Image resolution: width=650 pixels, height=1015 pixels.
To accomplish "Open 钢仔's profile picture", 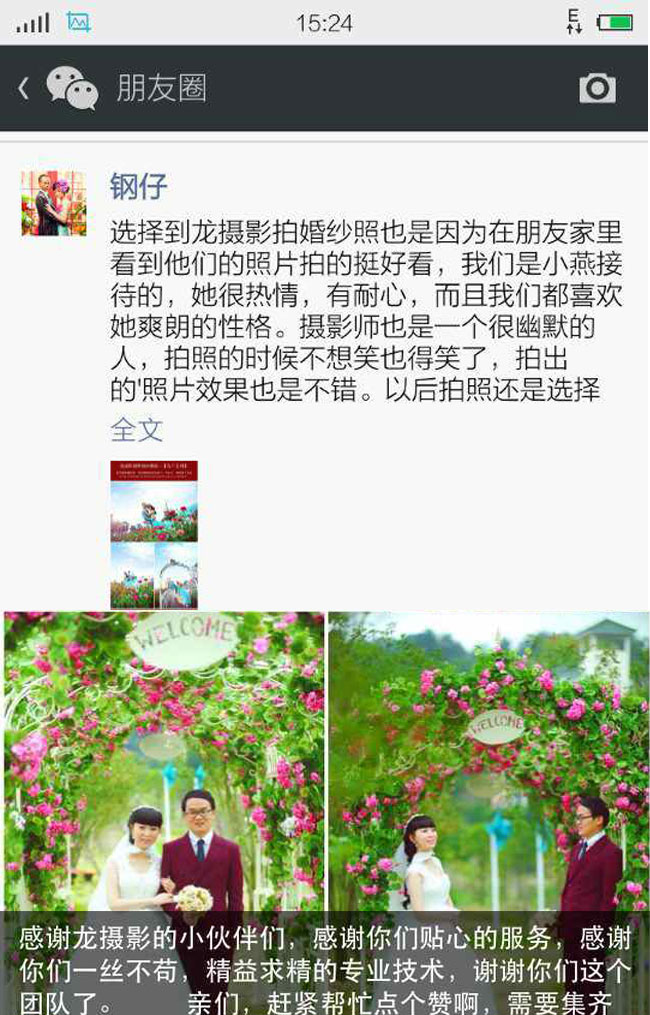I will (x=53, y=203).
